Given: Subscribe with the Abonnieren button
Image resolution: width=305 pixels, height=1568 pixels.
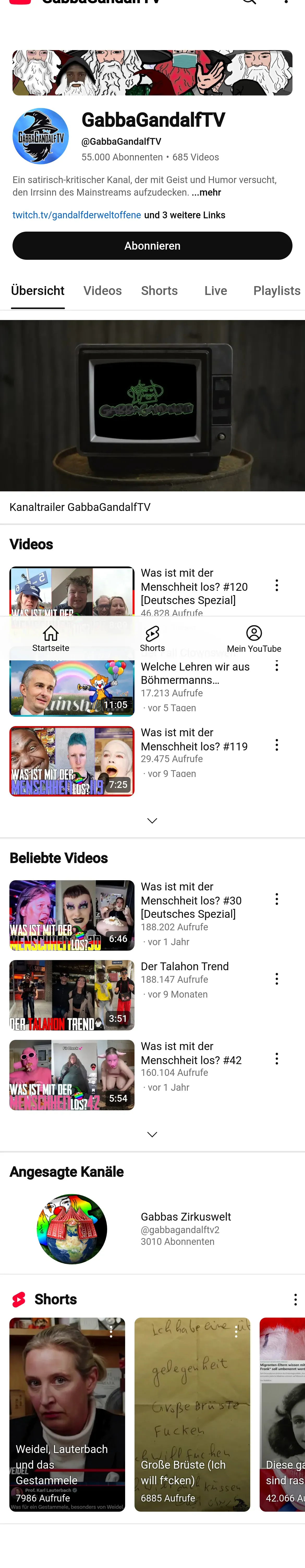Looking at the screenshot, I should [152, 246].
